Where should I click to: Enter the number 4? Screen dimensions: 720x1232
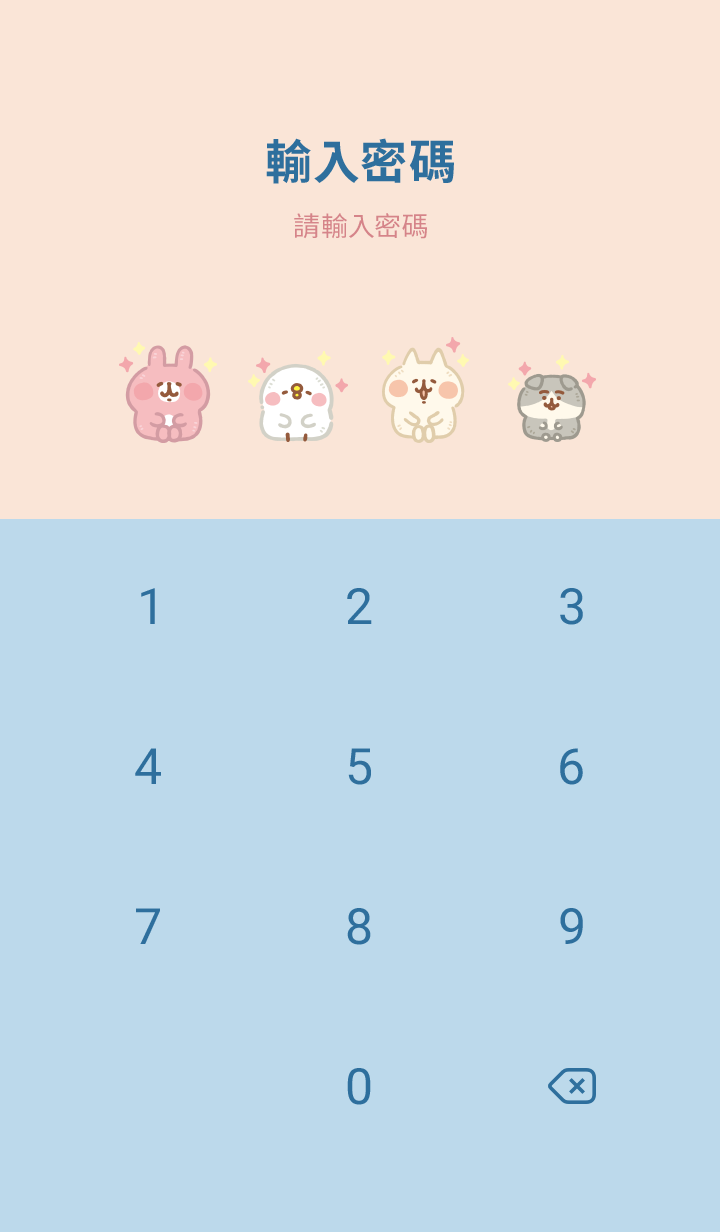pos(149,767)
